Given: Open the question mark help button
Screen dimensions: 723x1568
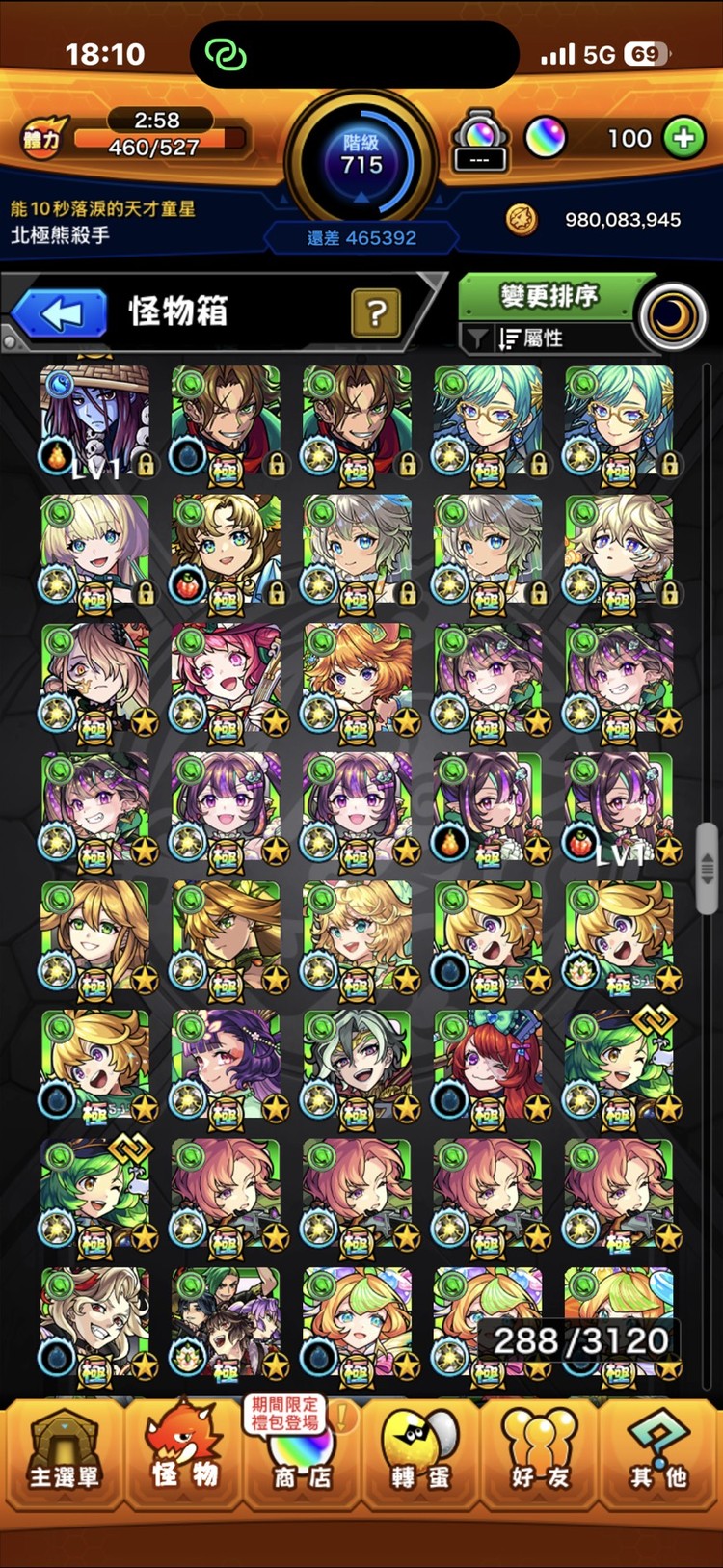Looking at the screenshot, I should pyautogui.click(x=376, y=312).
